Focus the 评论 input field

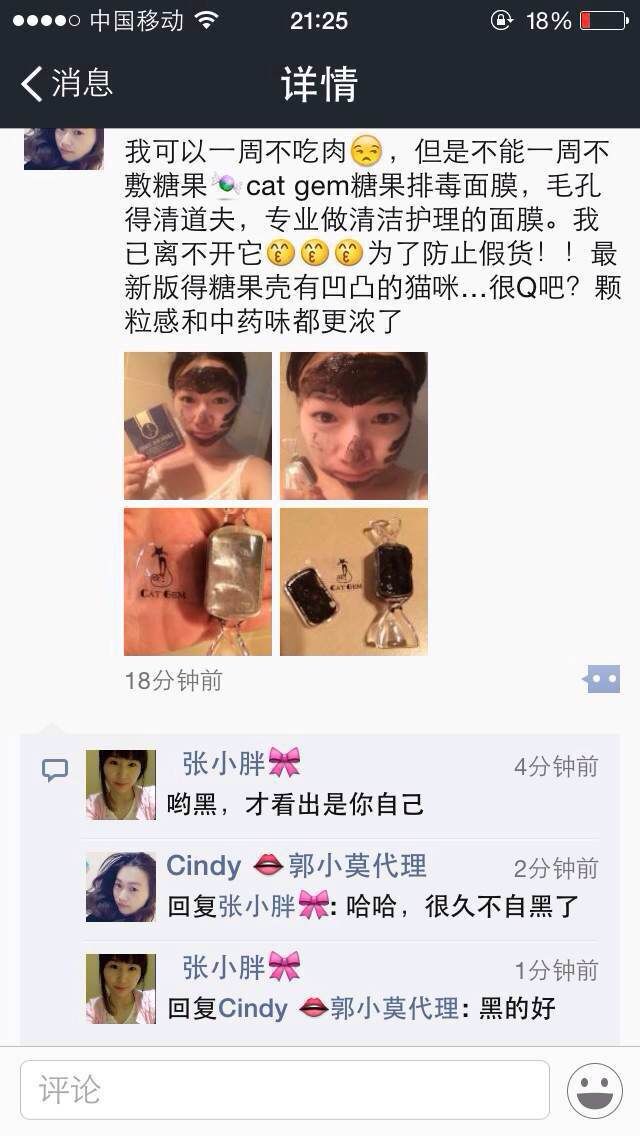click(x=285, y=1090)
